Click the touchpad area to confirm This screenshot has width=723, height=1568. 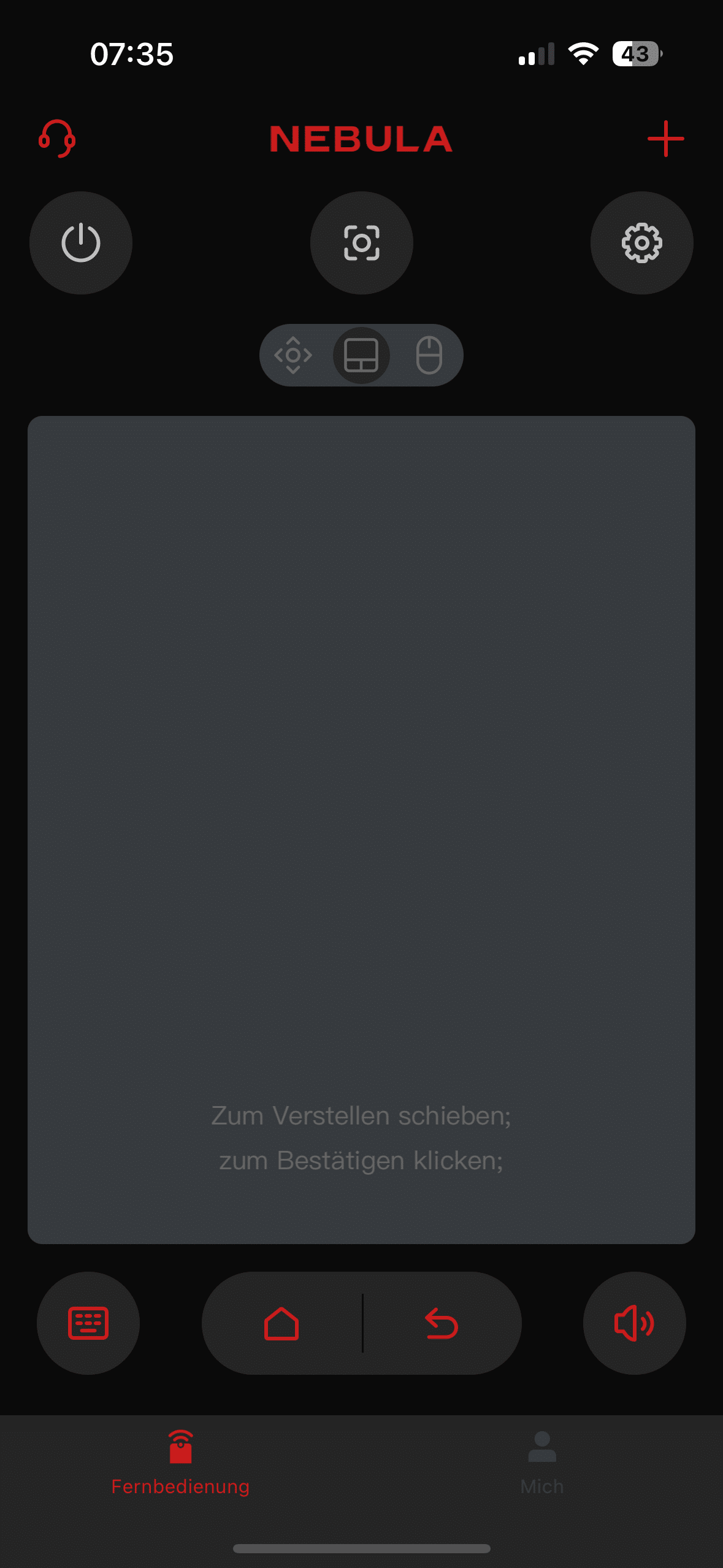pyautogui.click(x=361, y=797)
